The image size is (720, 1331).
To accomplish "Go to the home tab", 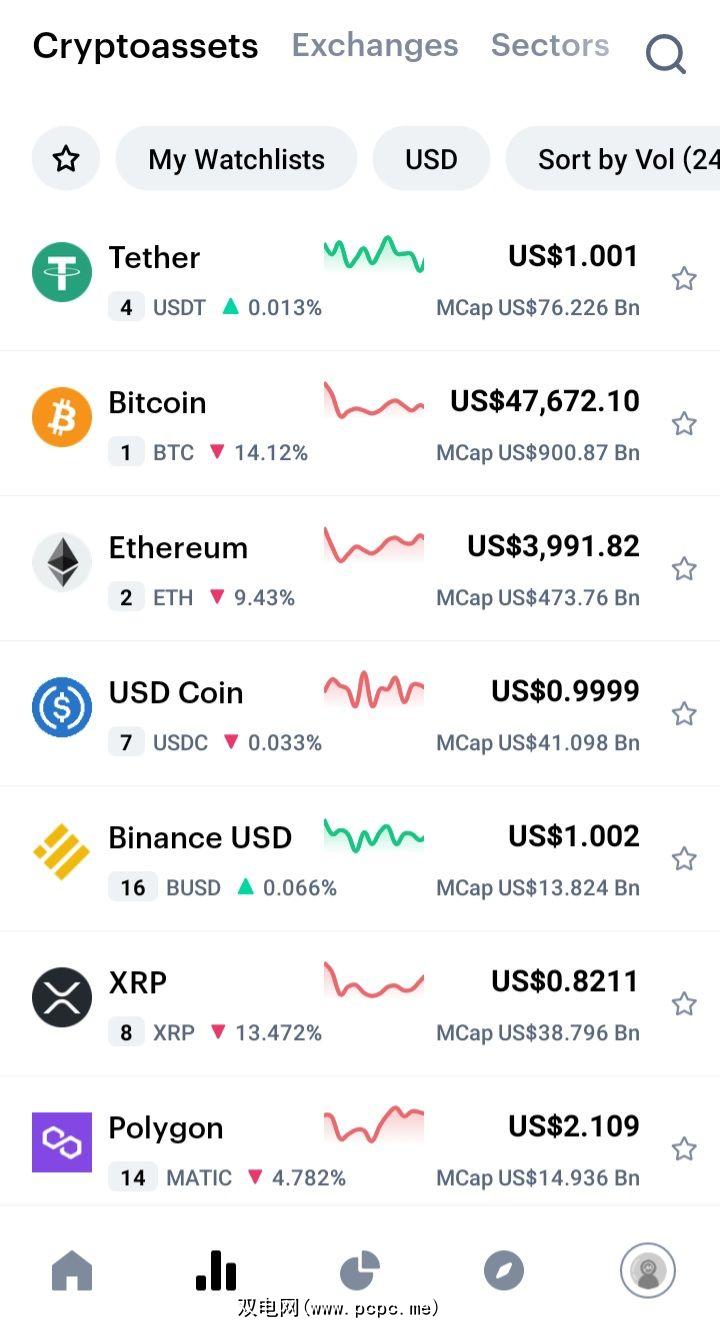I will (x=72, y=1271).
